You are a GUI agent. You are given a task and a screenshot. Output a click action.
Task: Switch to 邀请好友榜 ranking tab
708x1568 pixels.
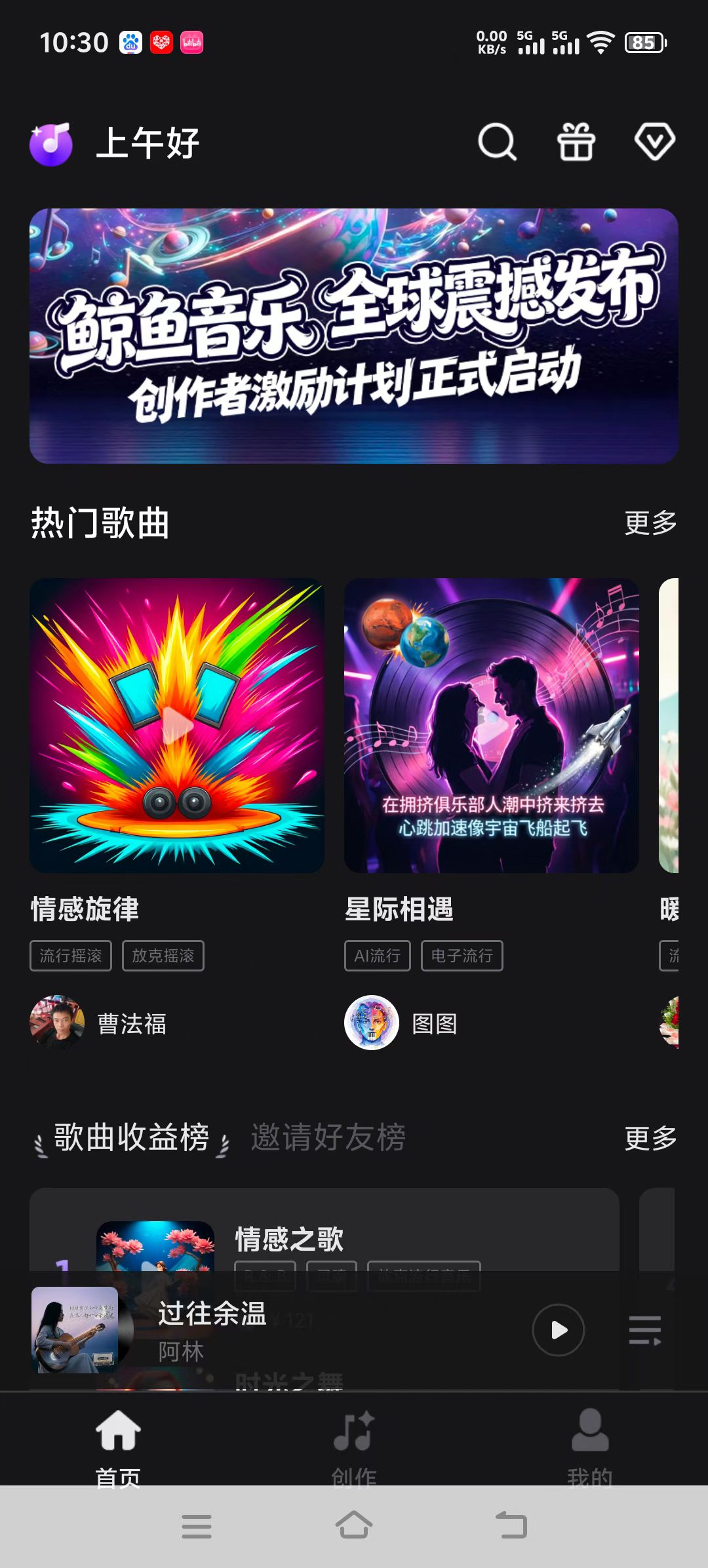(x=328, y=1137)
